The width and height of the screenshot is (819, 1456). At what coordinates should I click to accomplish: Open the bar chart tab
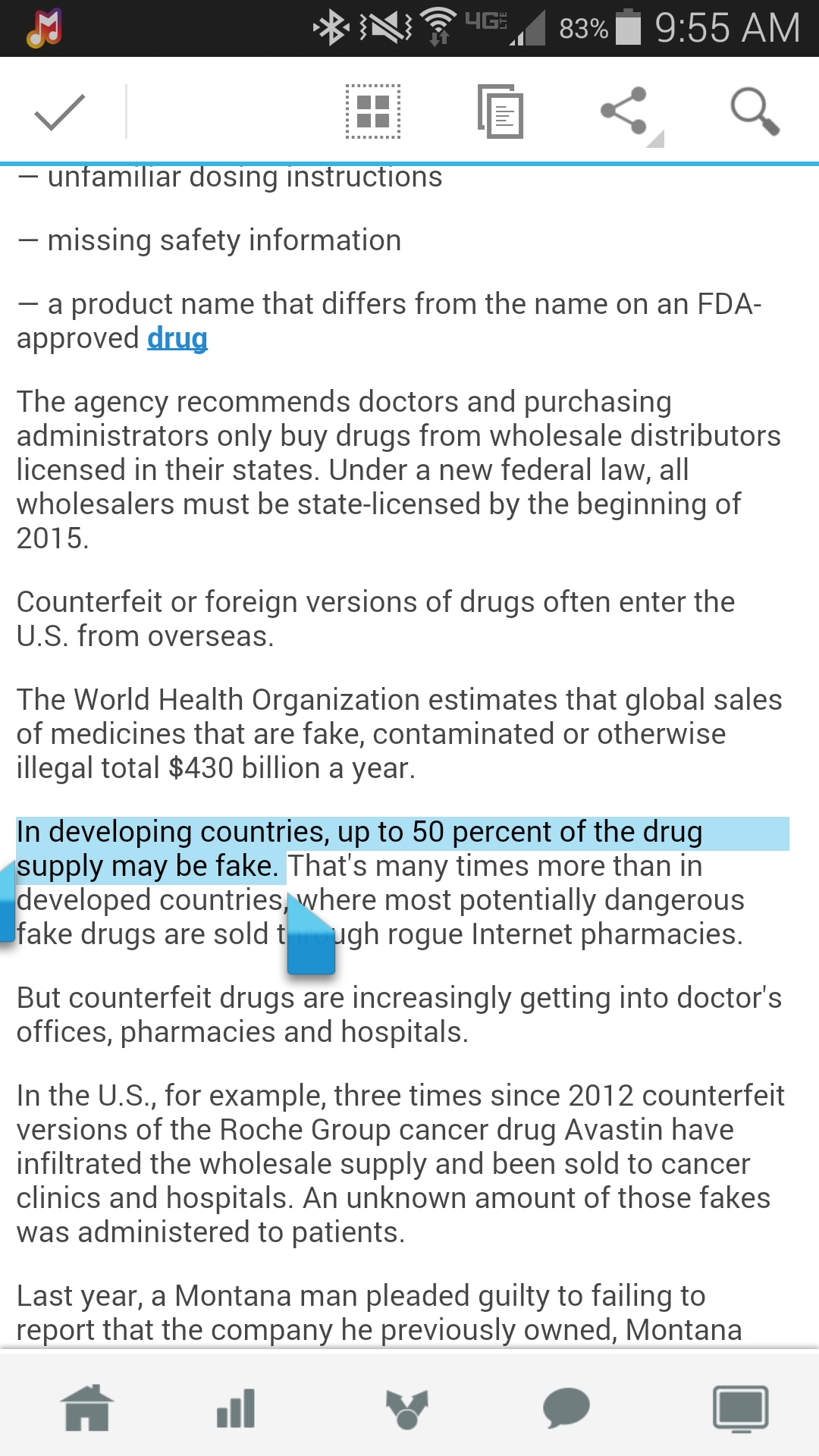(x=236, y=1408)
